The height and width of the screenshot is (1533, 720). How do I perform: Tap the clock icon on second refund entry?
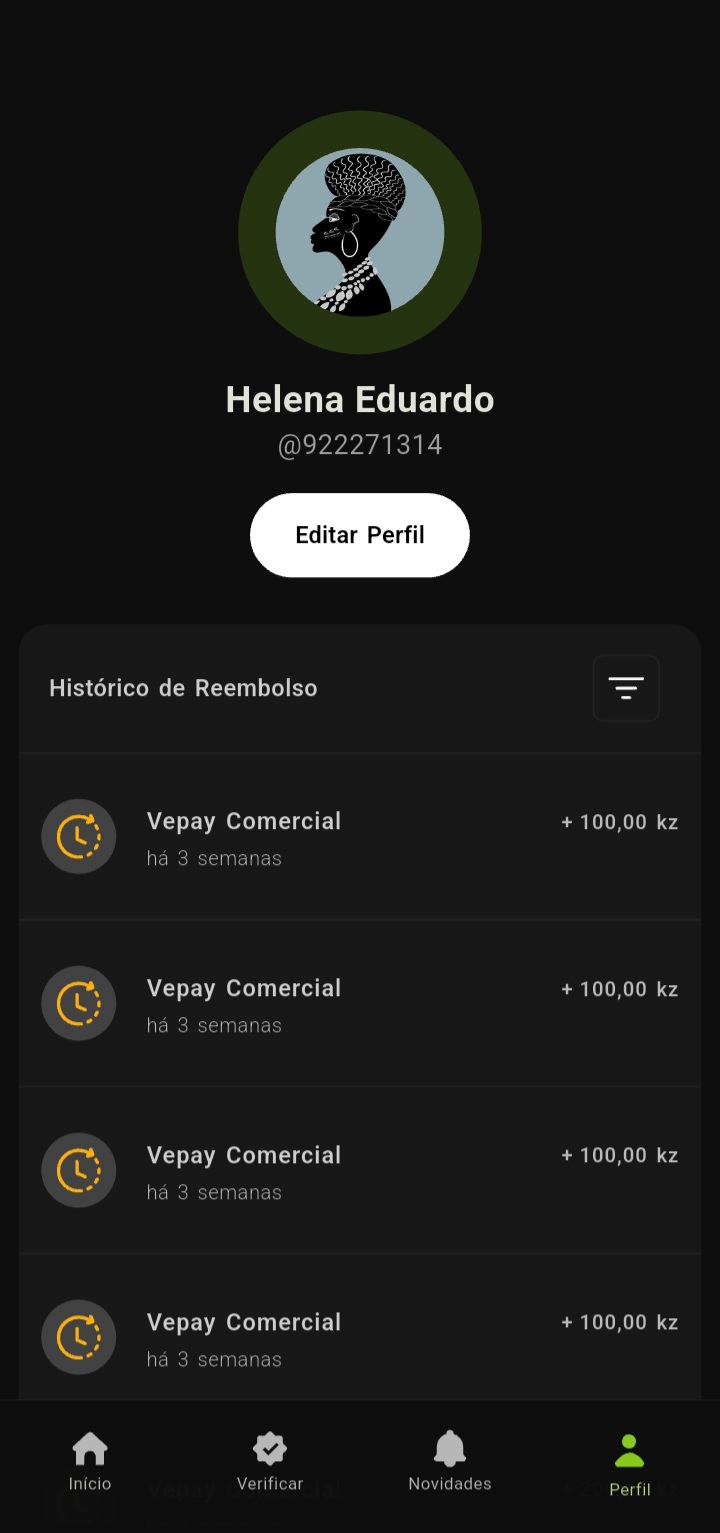(x=79, y=1003)
